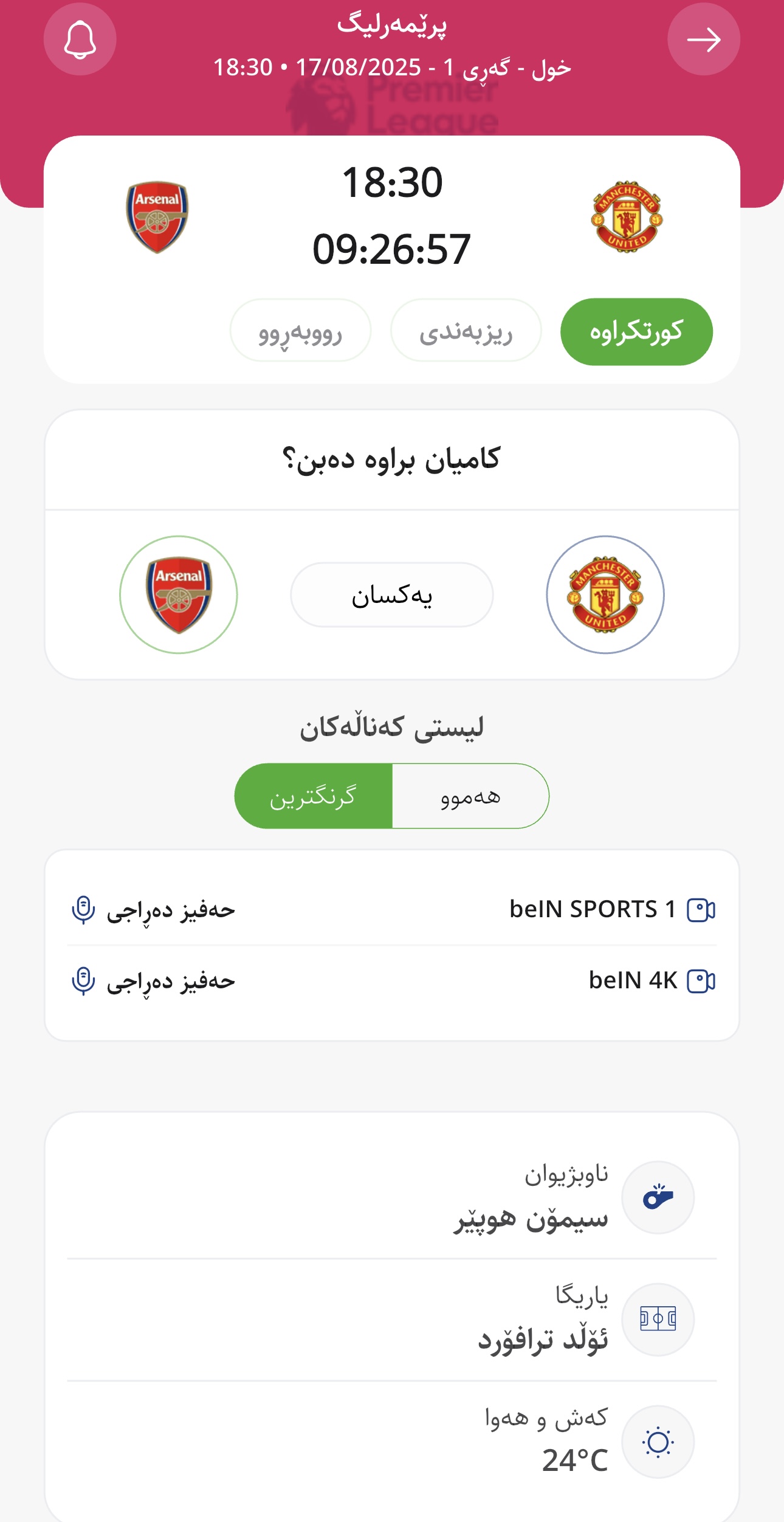Switch to the ڕووبەڕوو tab
Image resolution: width=784 pixels, height=1522 pixels.
point(300,332)
